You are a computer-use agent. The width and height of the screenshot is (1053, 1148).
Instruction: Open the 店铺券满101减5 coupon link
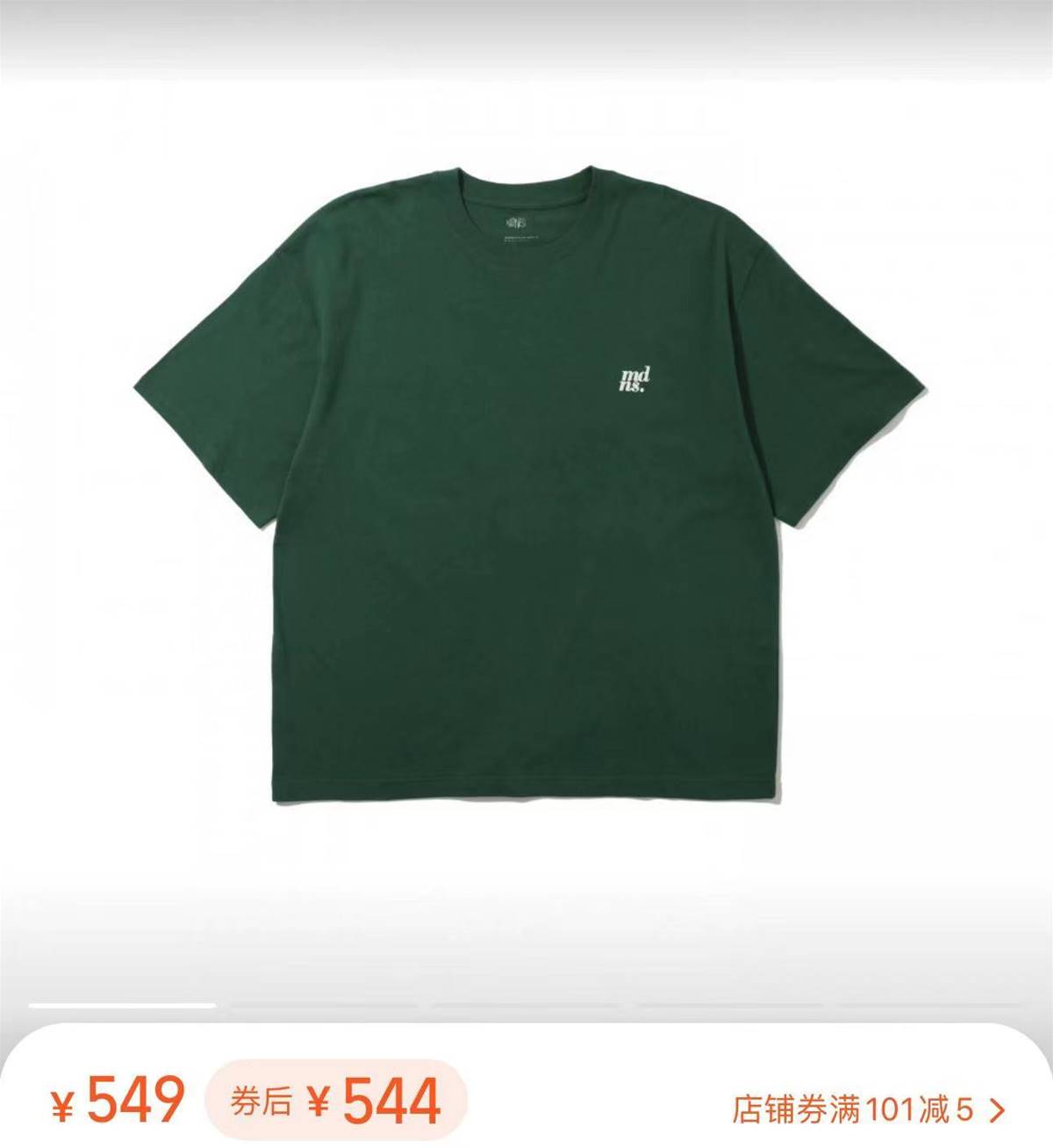coord(867,1109)
